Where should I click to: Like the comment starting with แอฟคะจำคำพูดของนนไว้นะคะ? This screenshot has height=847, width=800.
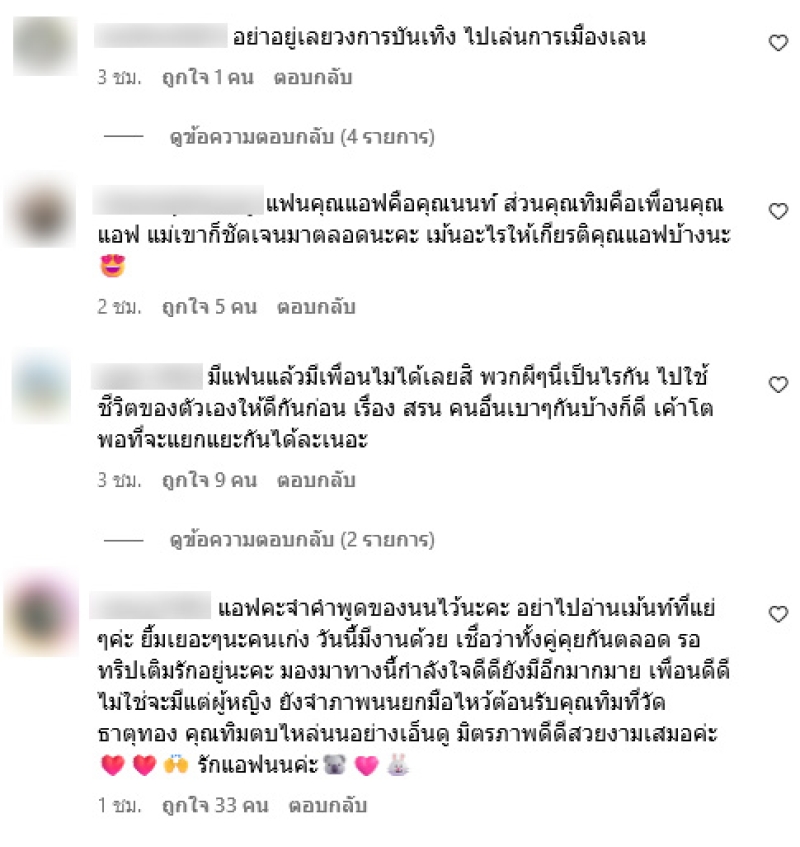(778, 614)
